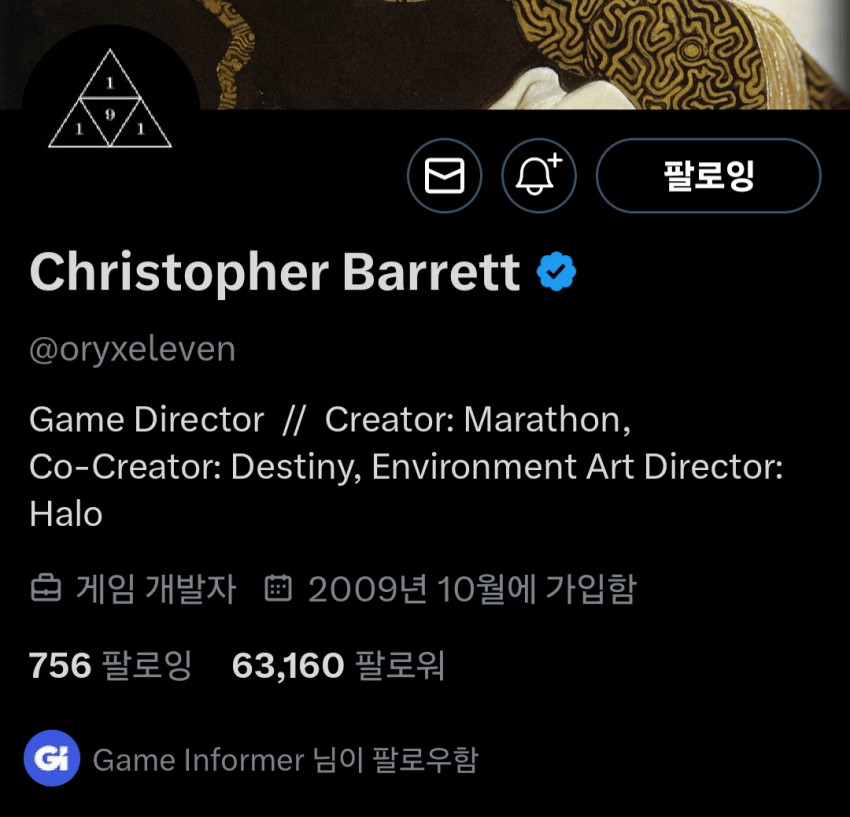View the header banner image
This screenshot has height=817, width=850.
point(520,50)
